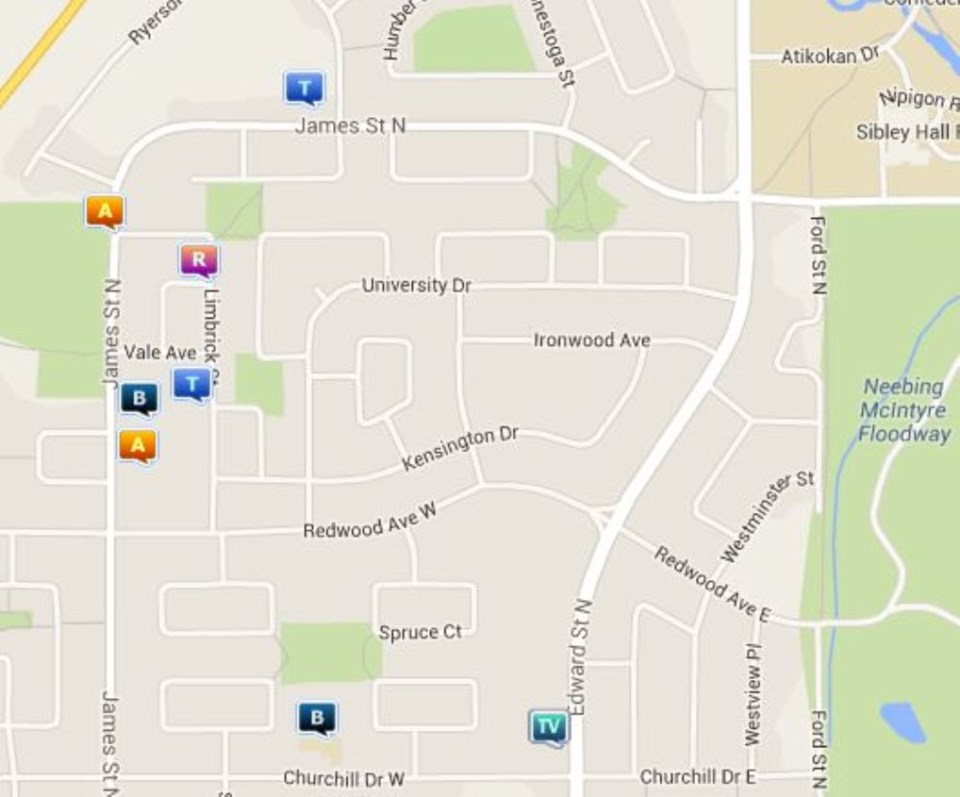Open the dark B marker below Vale Ave
This screenshot has width=960, height=797.
point(139,399)
